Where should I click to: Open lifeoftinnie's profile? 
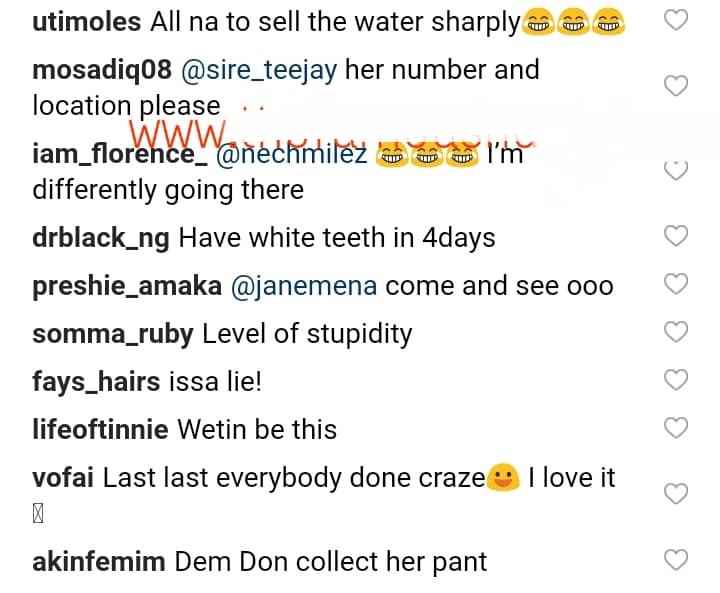pyautogui.click(x=100, y=429)
